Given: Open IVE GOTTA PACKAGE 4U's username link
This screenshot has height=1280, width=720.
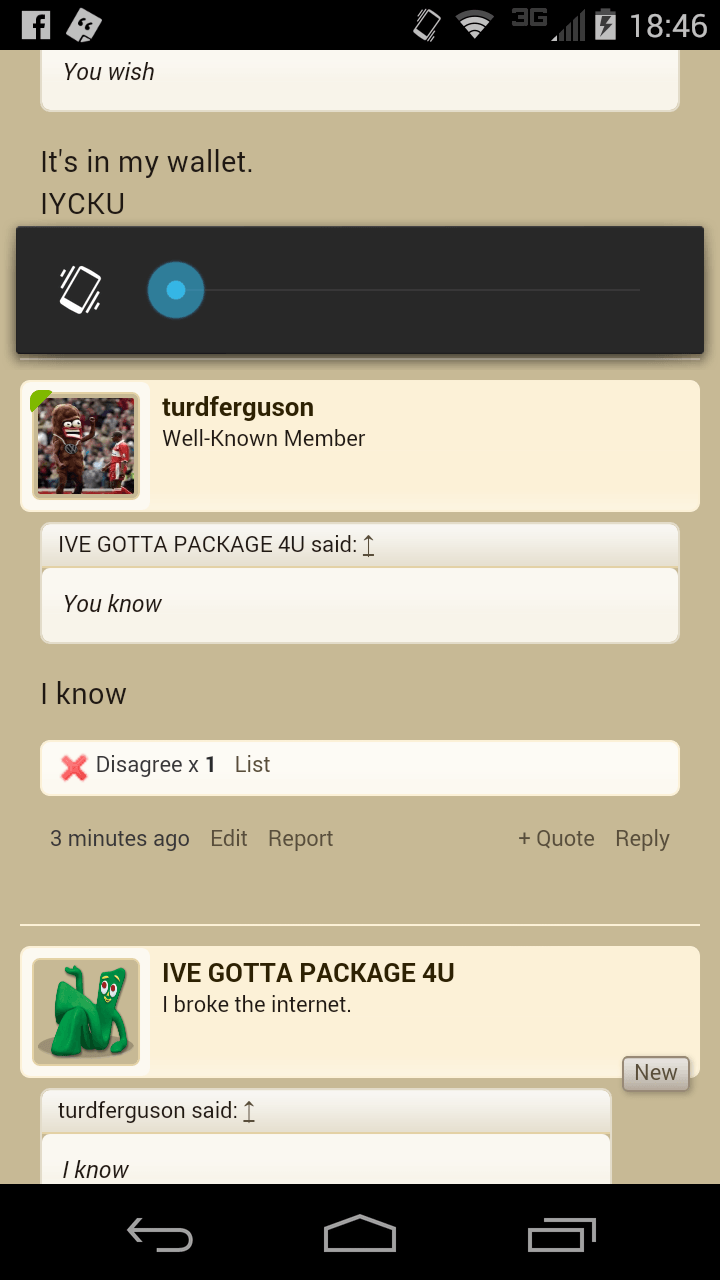Looking at the screenshot, I should tap(308, 973).
